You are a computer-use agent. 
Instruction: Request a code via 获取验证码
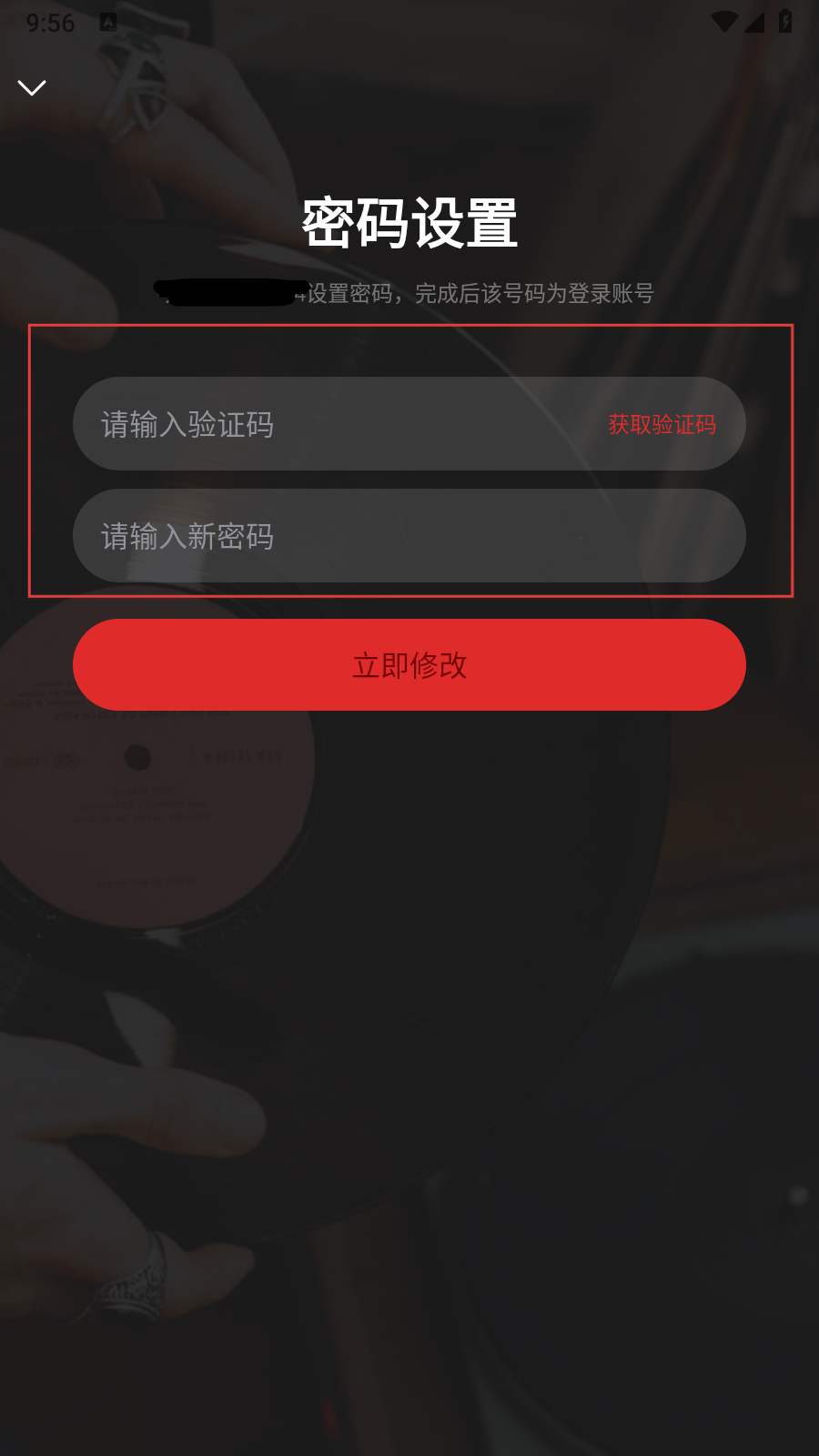662,425
